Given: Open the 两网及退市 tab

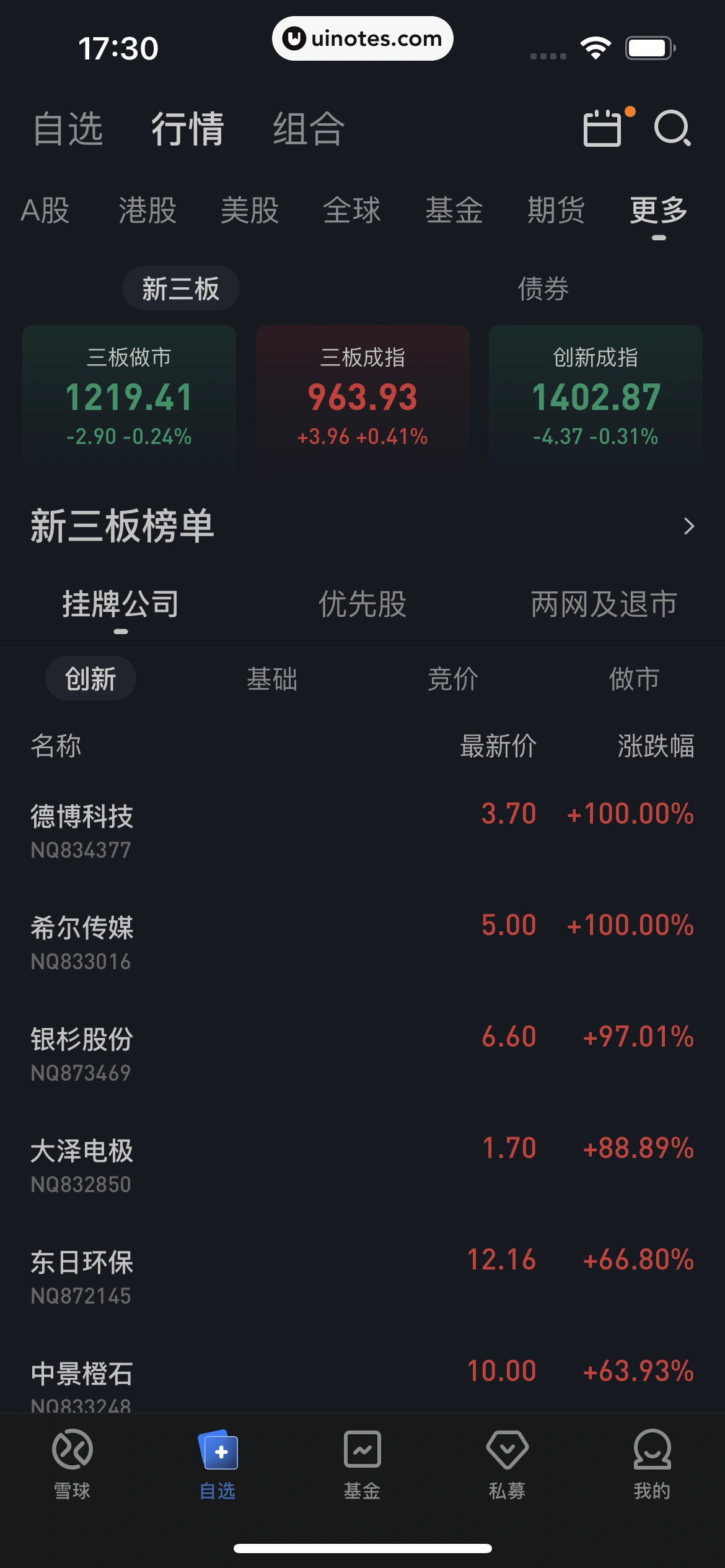Looking at the screenshot, I should point(603,605).
